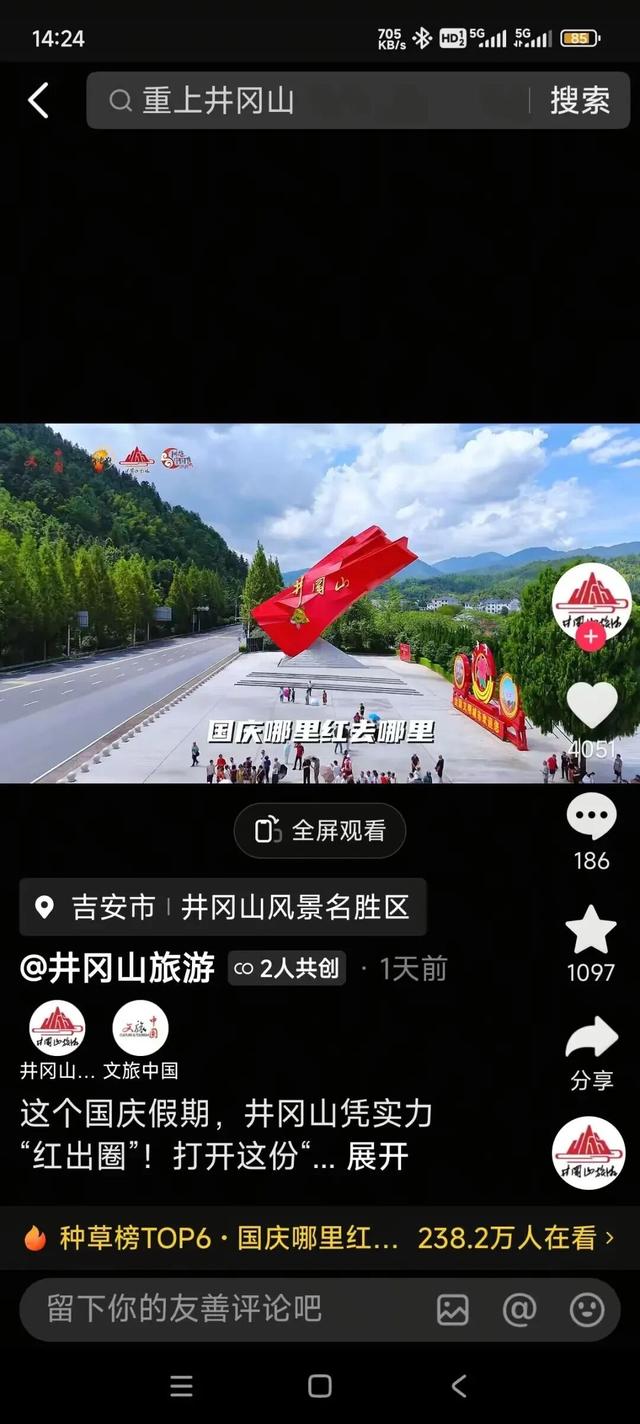The image size is (640, 1424).
Task: Open the comments bubble
Action: tap(591, 817)
